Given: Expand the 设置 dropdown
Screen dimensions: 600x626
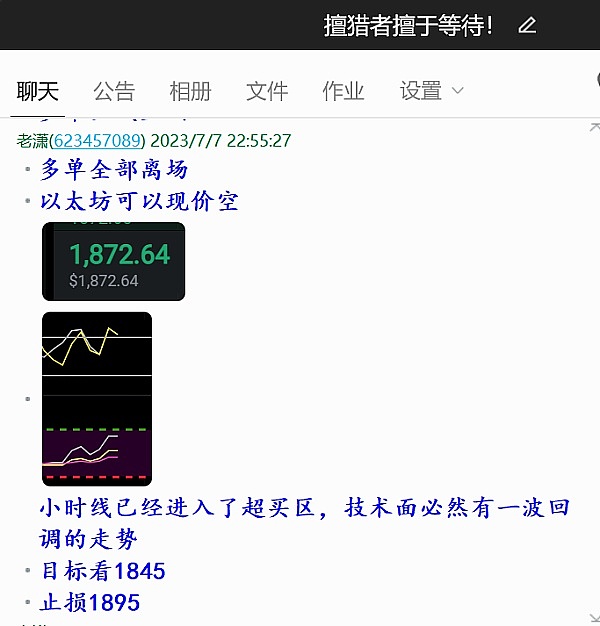Looking at the screenshot, I should click(431, 91).
